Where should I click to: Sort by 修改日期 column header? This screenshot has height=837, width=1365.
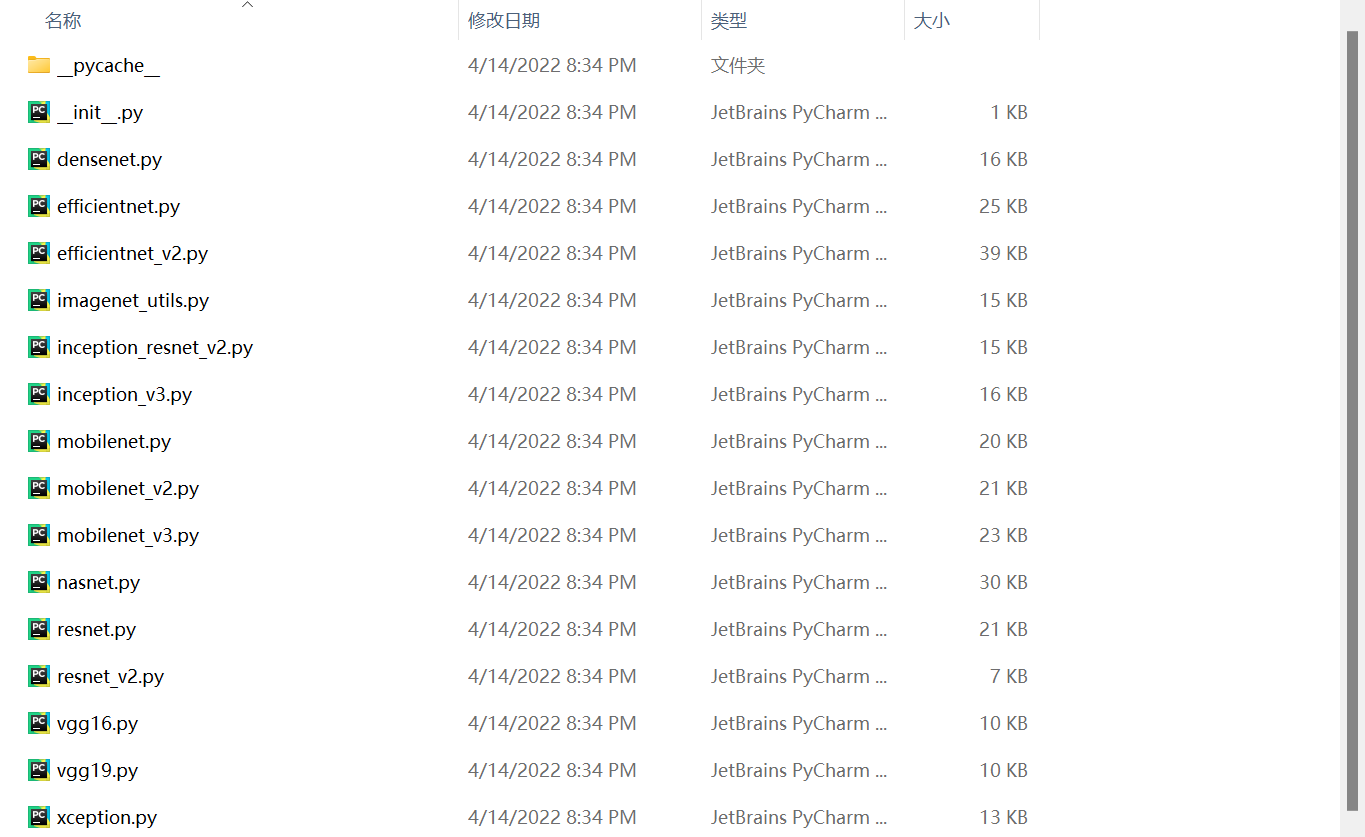[x=504, y=20]
